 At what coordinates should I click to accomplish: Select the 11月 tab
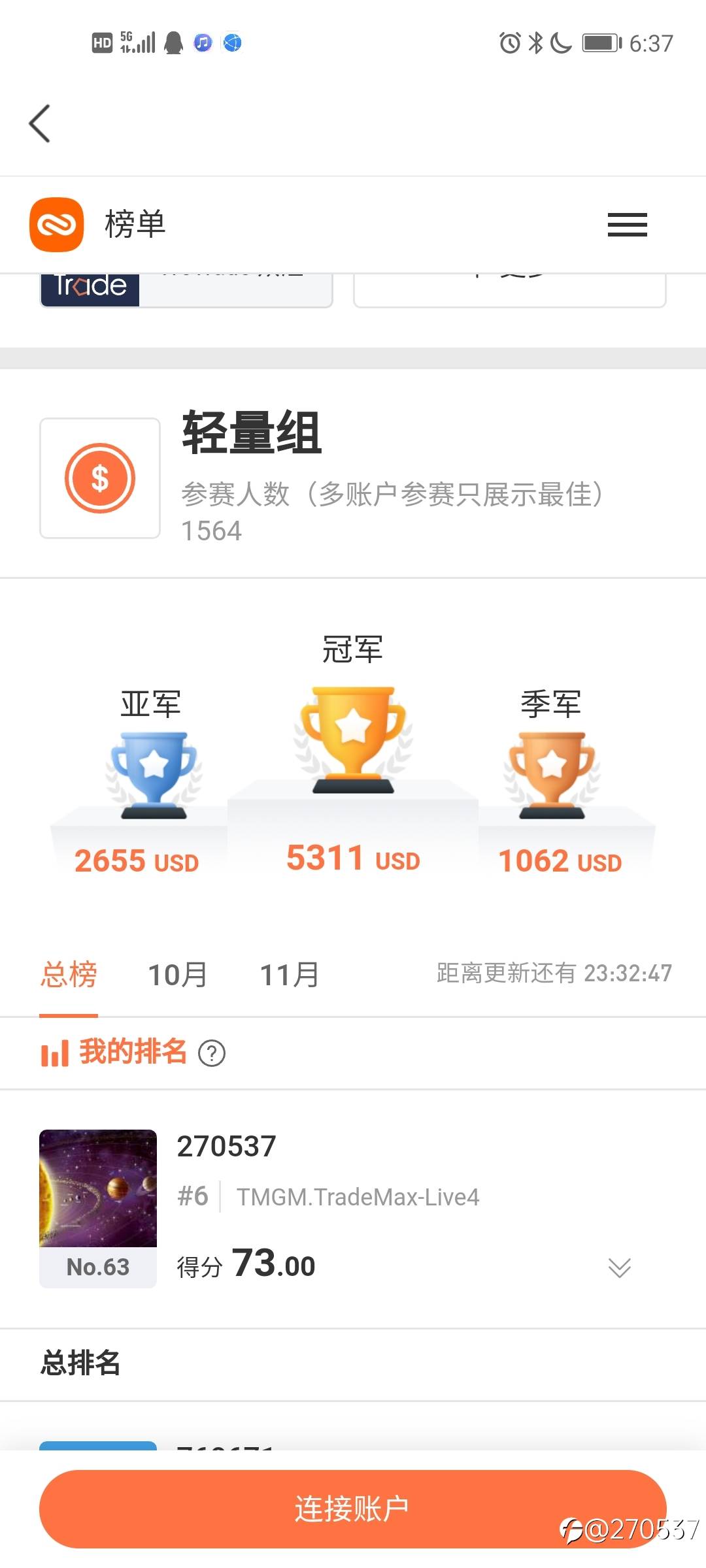click(x=290, y=975)
